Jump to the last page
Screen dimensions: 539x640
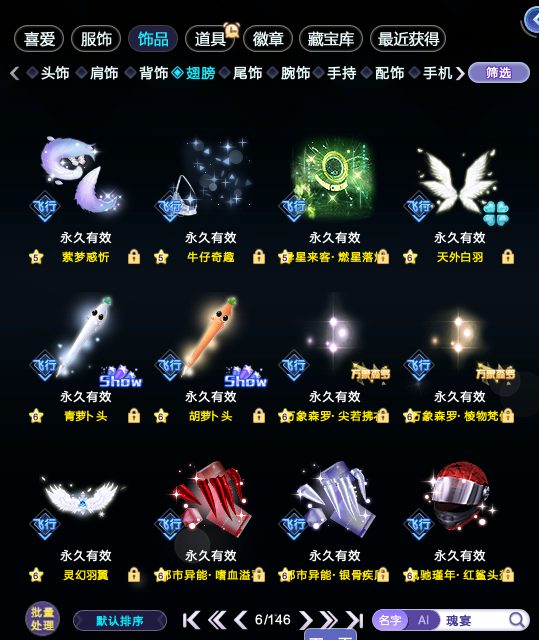355,620
